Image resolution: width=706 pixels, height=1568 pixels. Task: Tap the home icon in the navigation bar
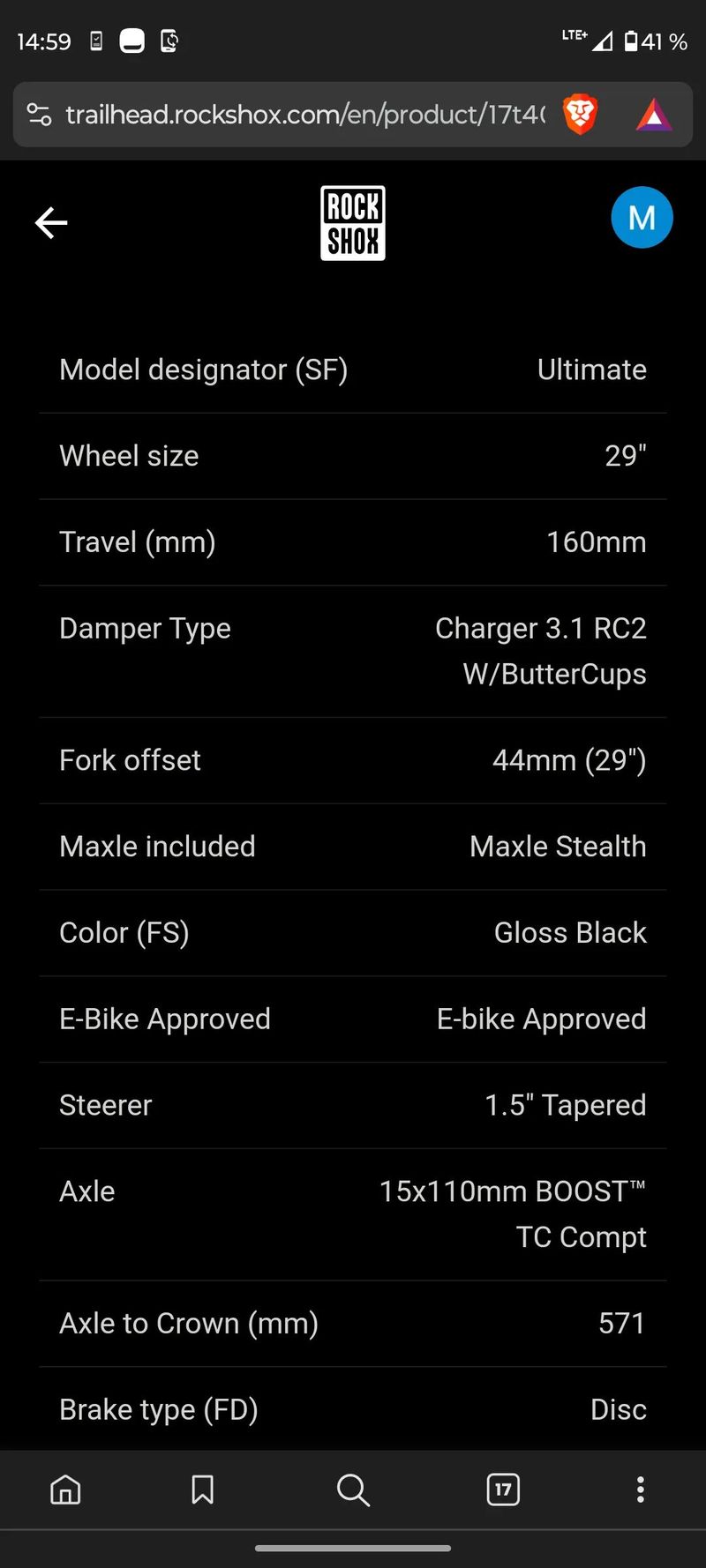click(65, 1490)
